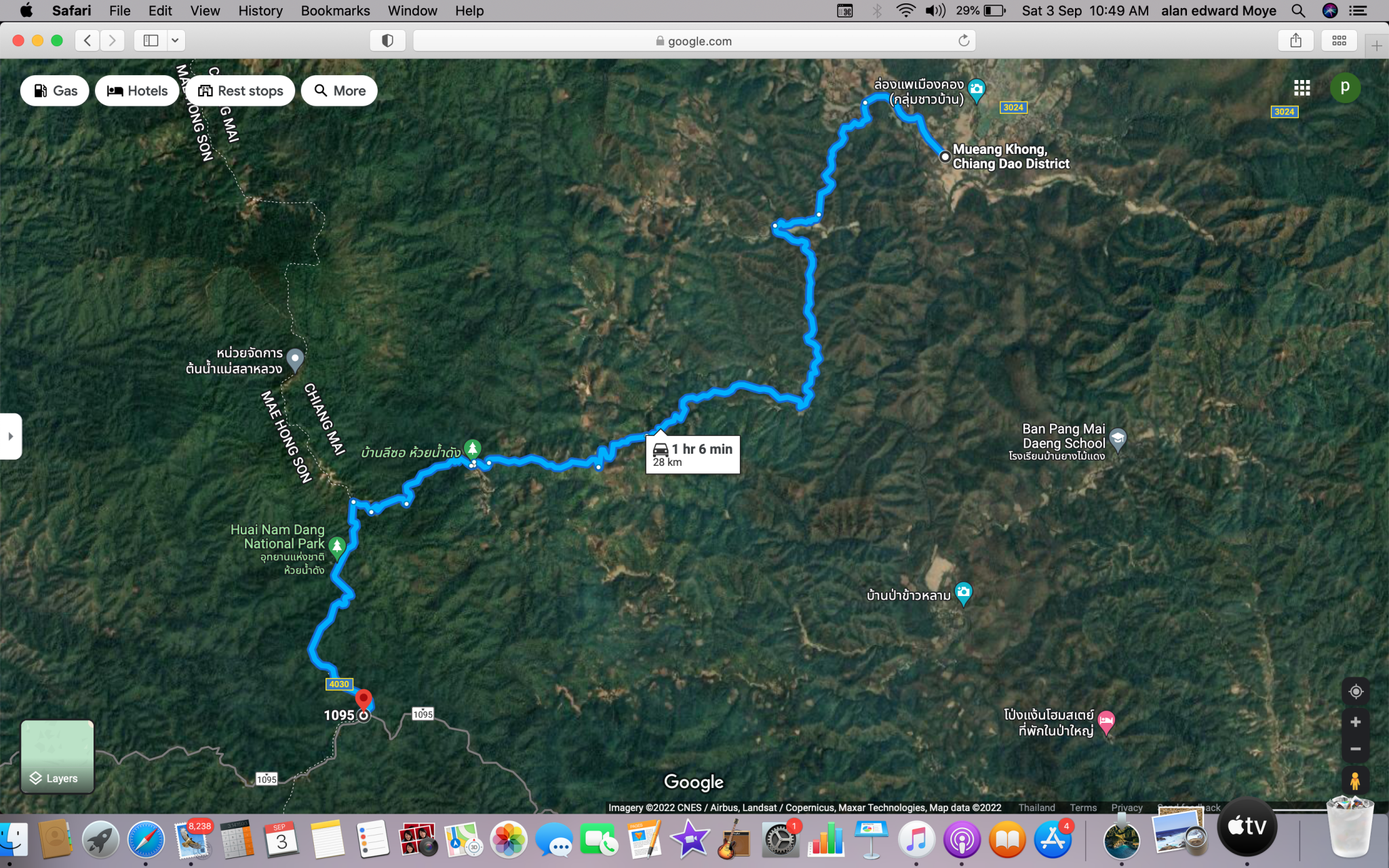
Task: Open the Google apps grid
Action: tap(1302, 88)
